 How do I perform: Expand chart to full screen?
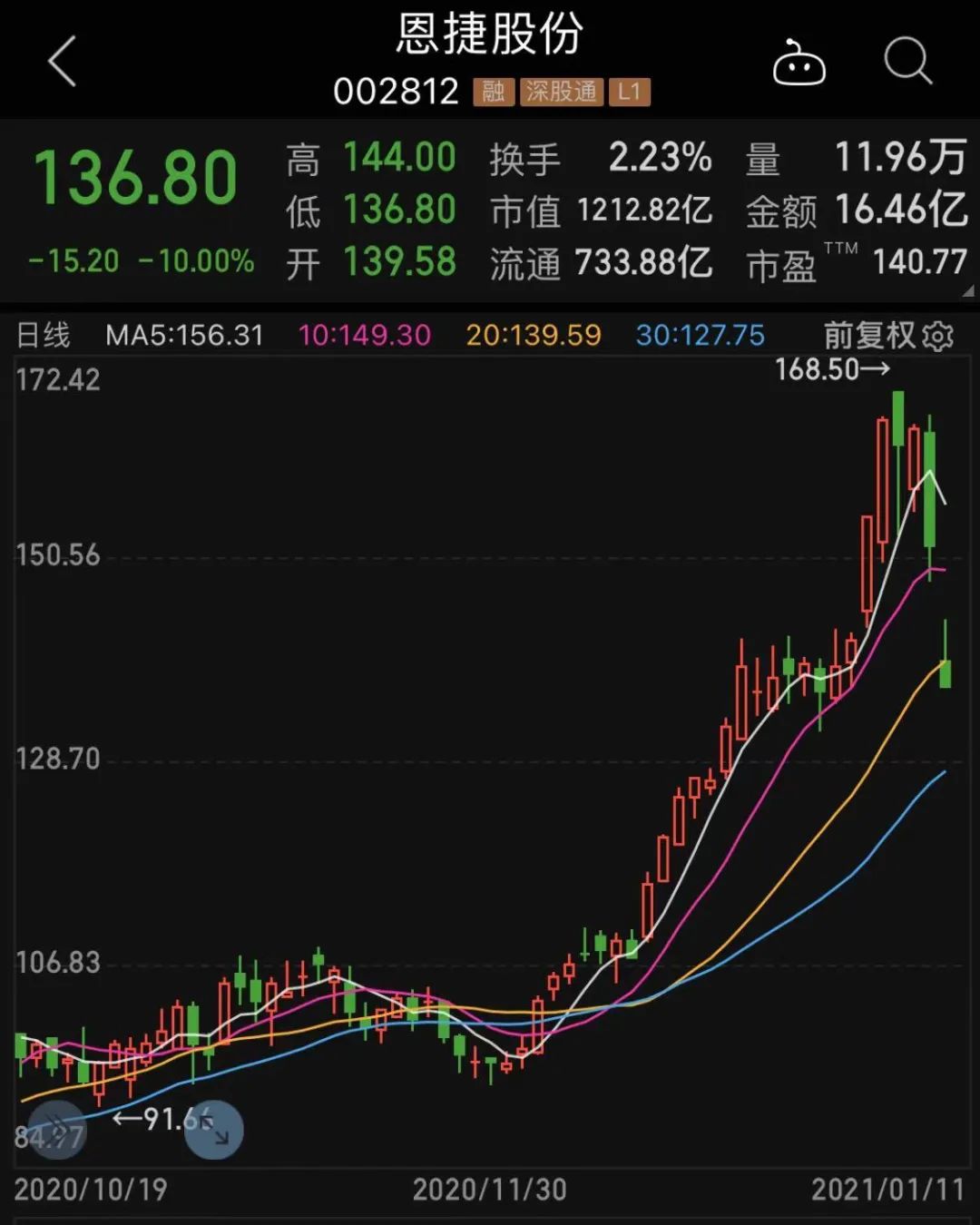(214, 1130)
